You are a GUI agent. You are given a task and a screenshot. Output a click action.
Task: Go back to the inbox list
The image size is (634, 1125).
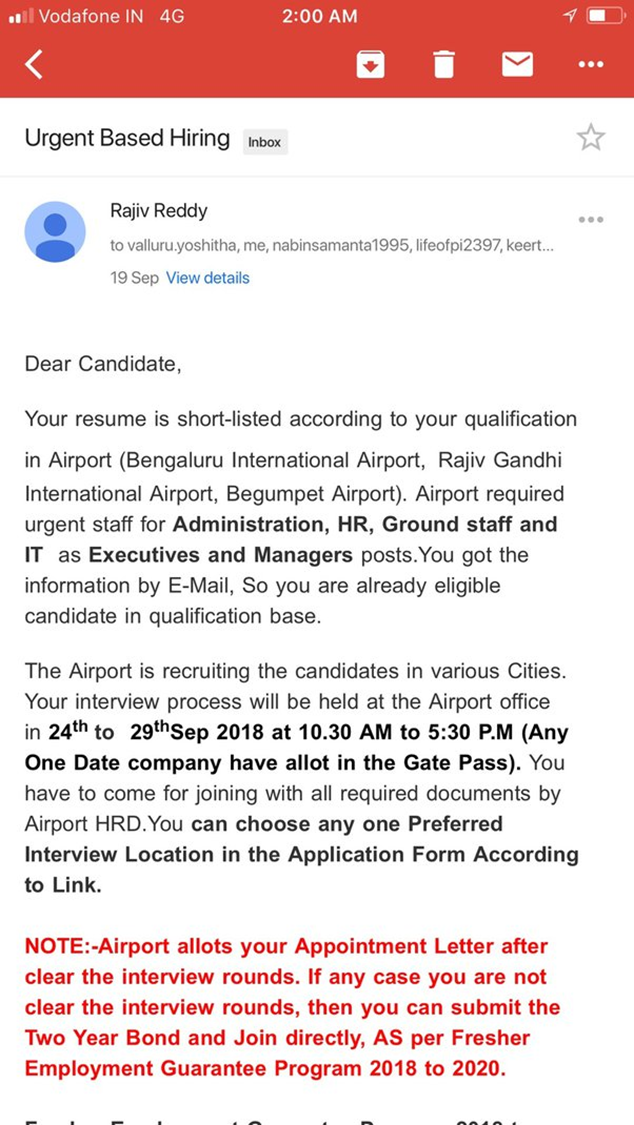[35, 65]
